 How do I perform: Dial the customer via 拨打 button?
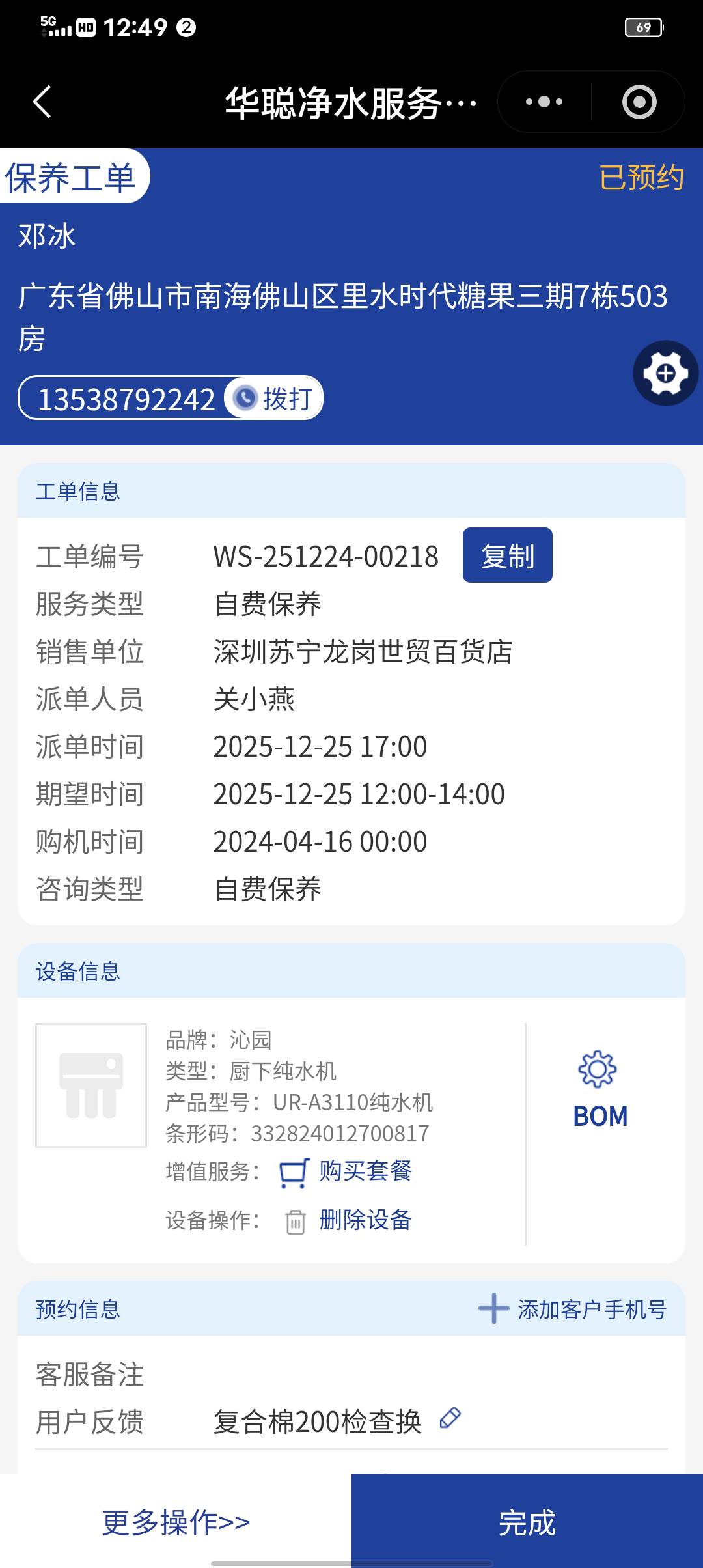point(275,398)
